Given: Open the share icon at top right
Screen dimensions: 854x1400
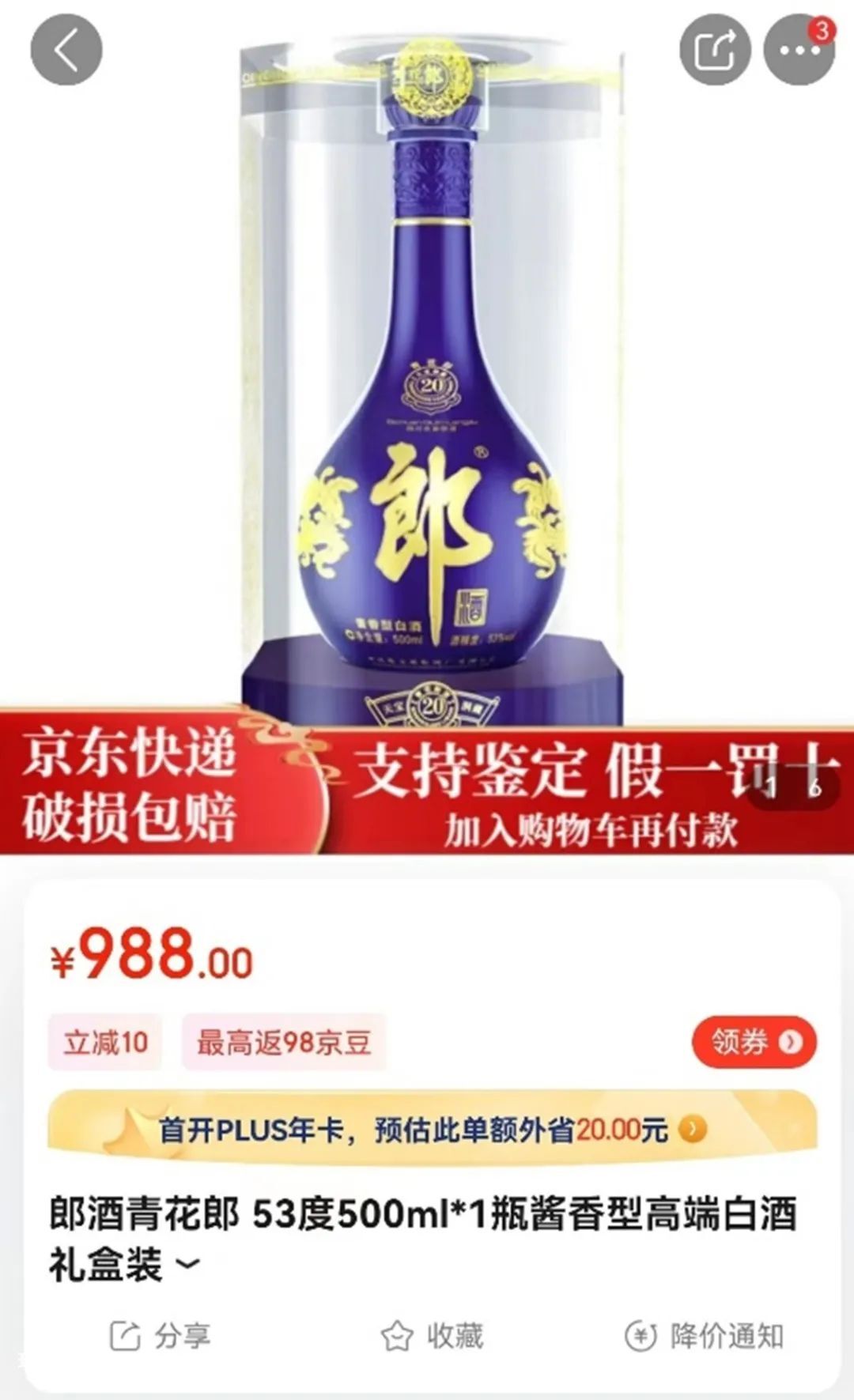Looking at the screenshot, I should [x=716, y=50].
